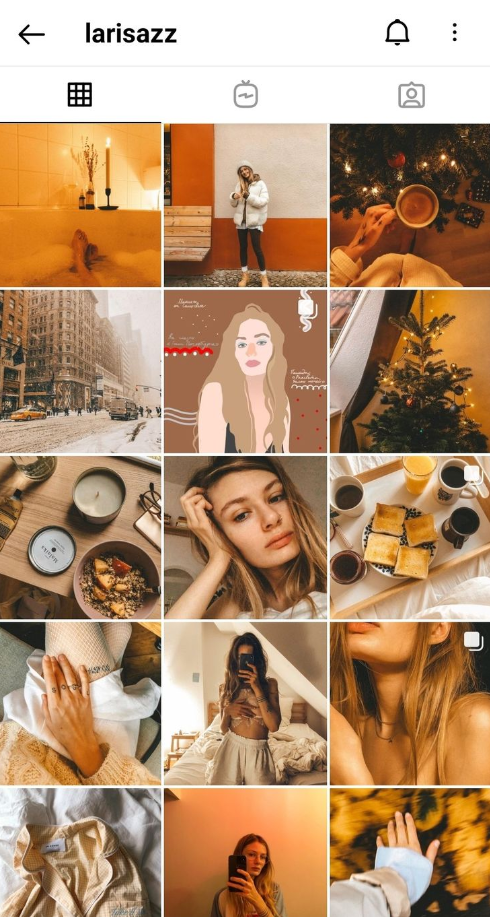Open the illustrated portrait carousel post
Screen dimensions: 490x917
(x=246, y=371)
